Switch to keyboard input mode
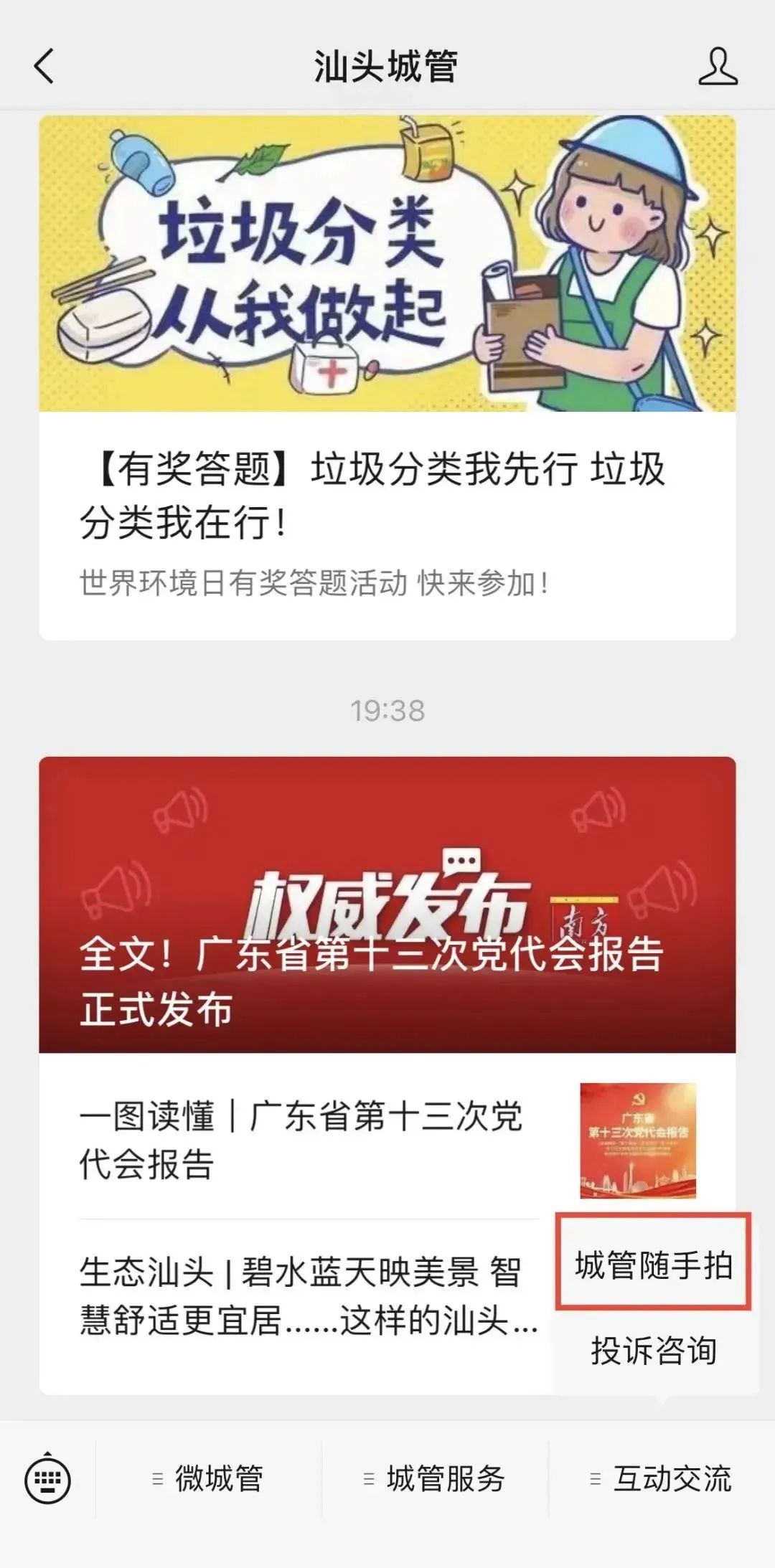The height and width of the screenshot is (1568, 775). tap(47, 1479)
